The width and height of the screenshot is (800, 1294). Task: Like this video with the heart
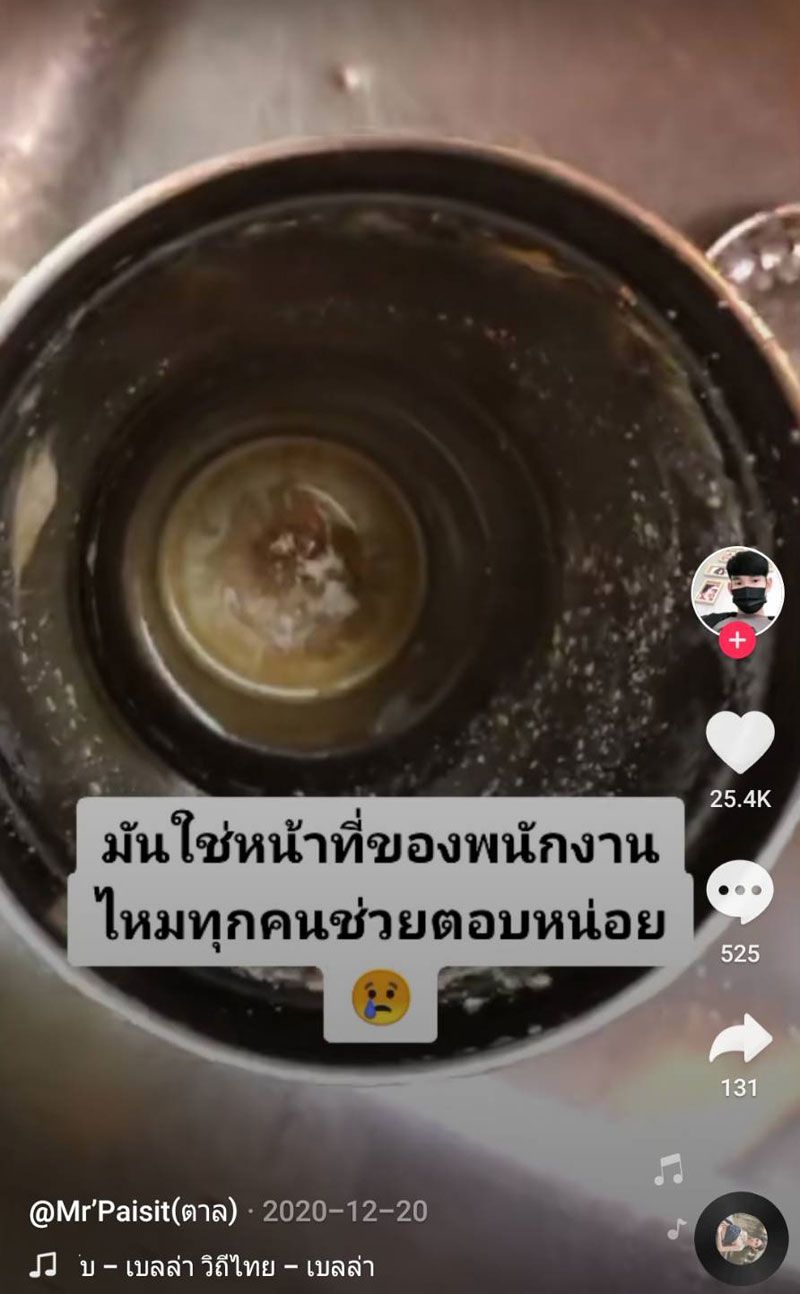[740, 742]
